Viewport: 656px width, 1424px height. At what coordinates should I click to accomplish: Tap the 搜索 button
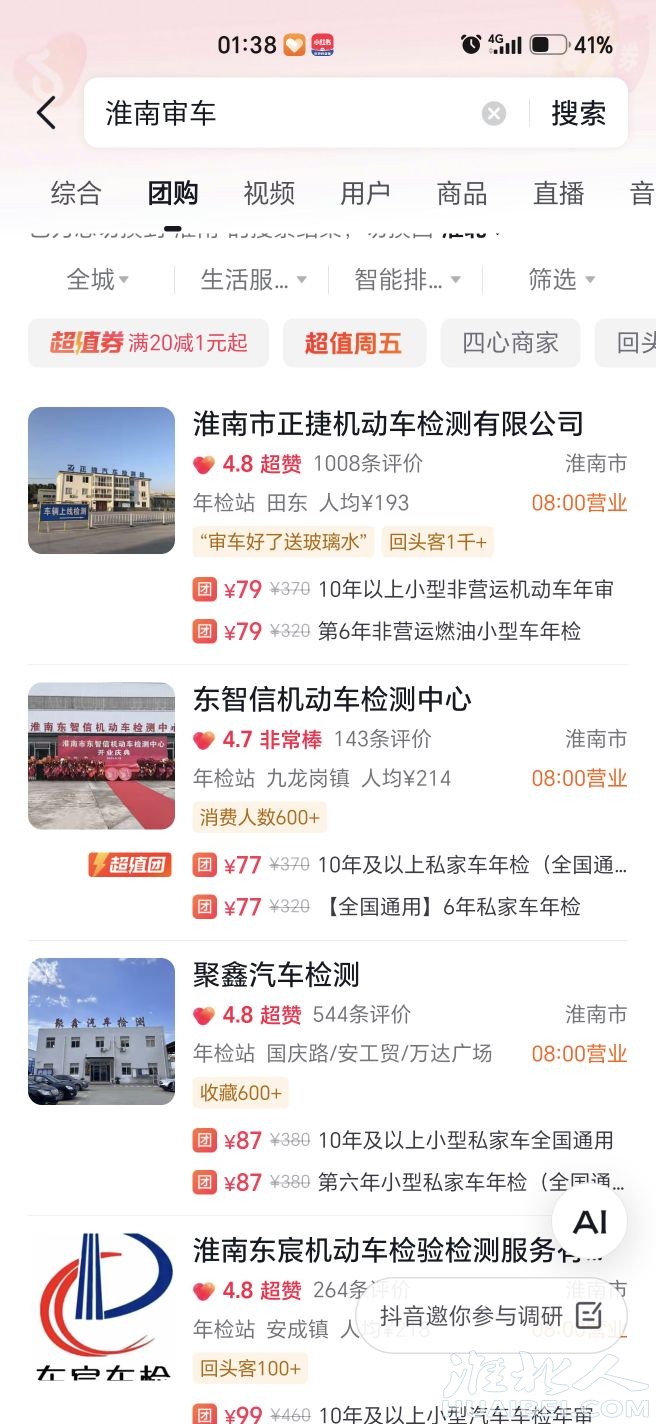click(x=579, y=113)
